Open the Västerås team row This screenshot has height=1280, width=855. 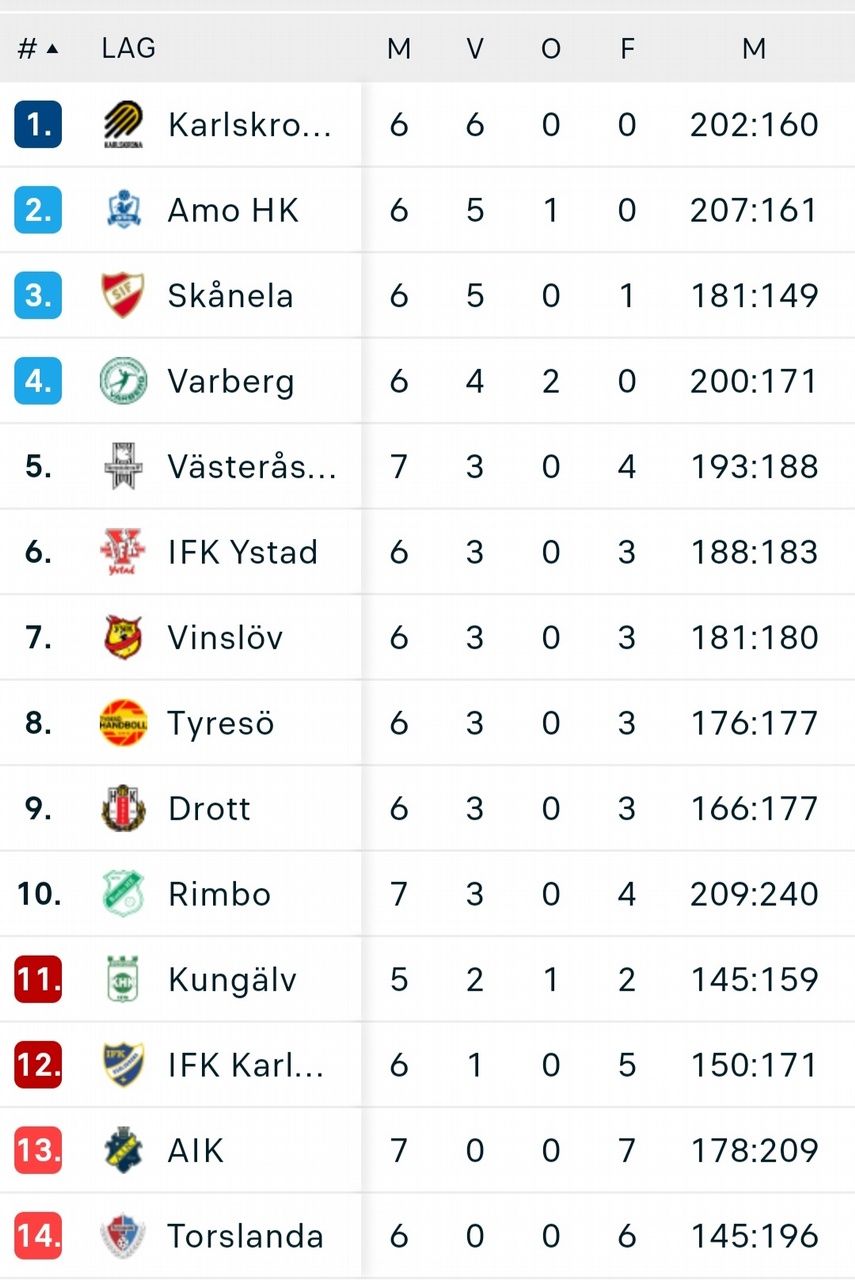427,467
